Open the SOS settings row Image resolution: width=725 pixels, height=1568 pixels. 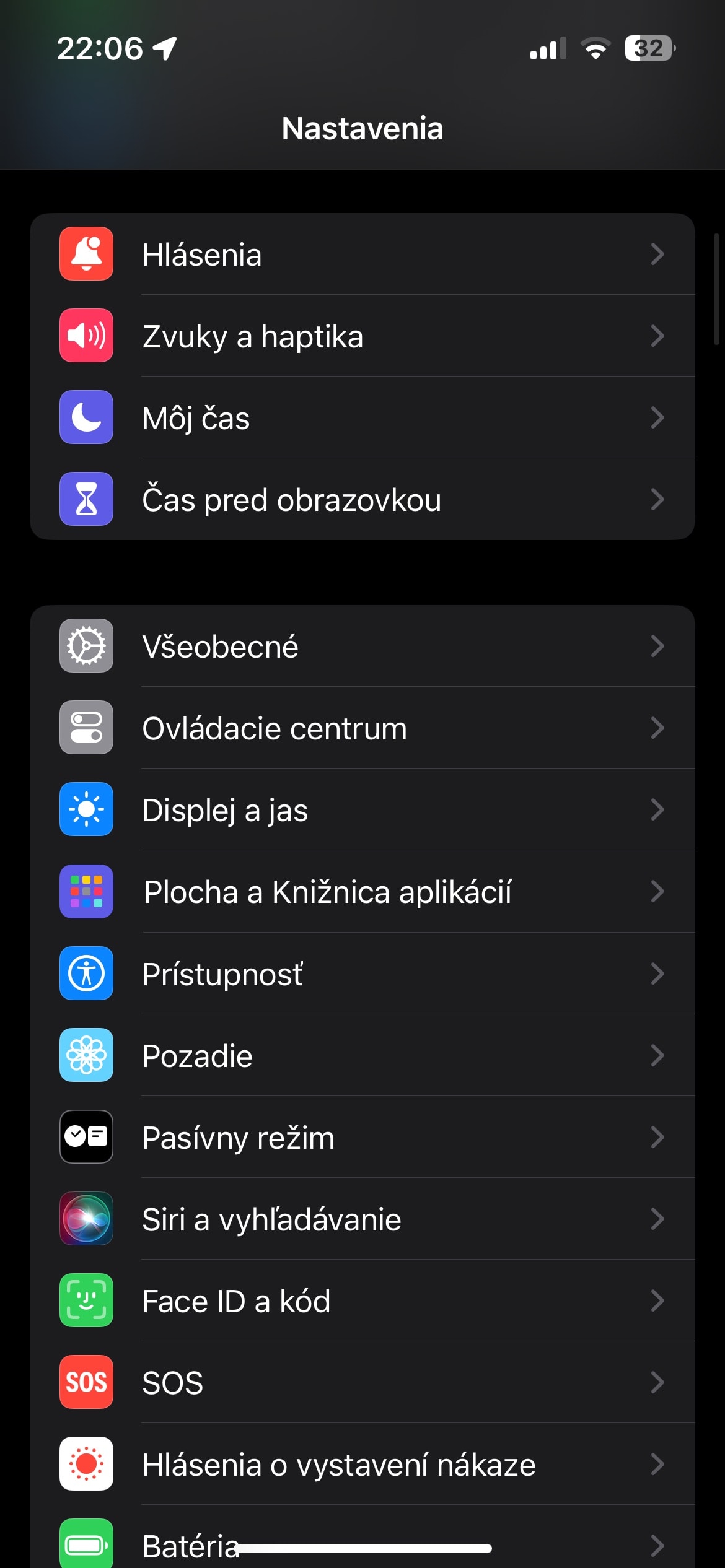pyautogui.click(x=362, y=1382)
